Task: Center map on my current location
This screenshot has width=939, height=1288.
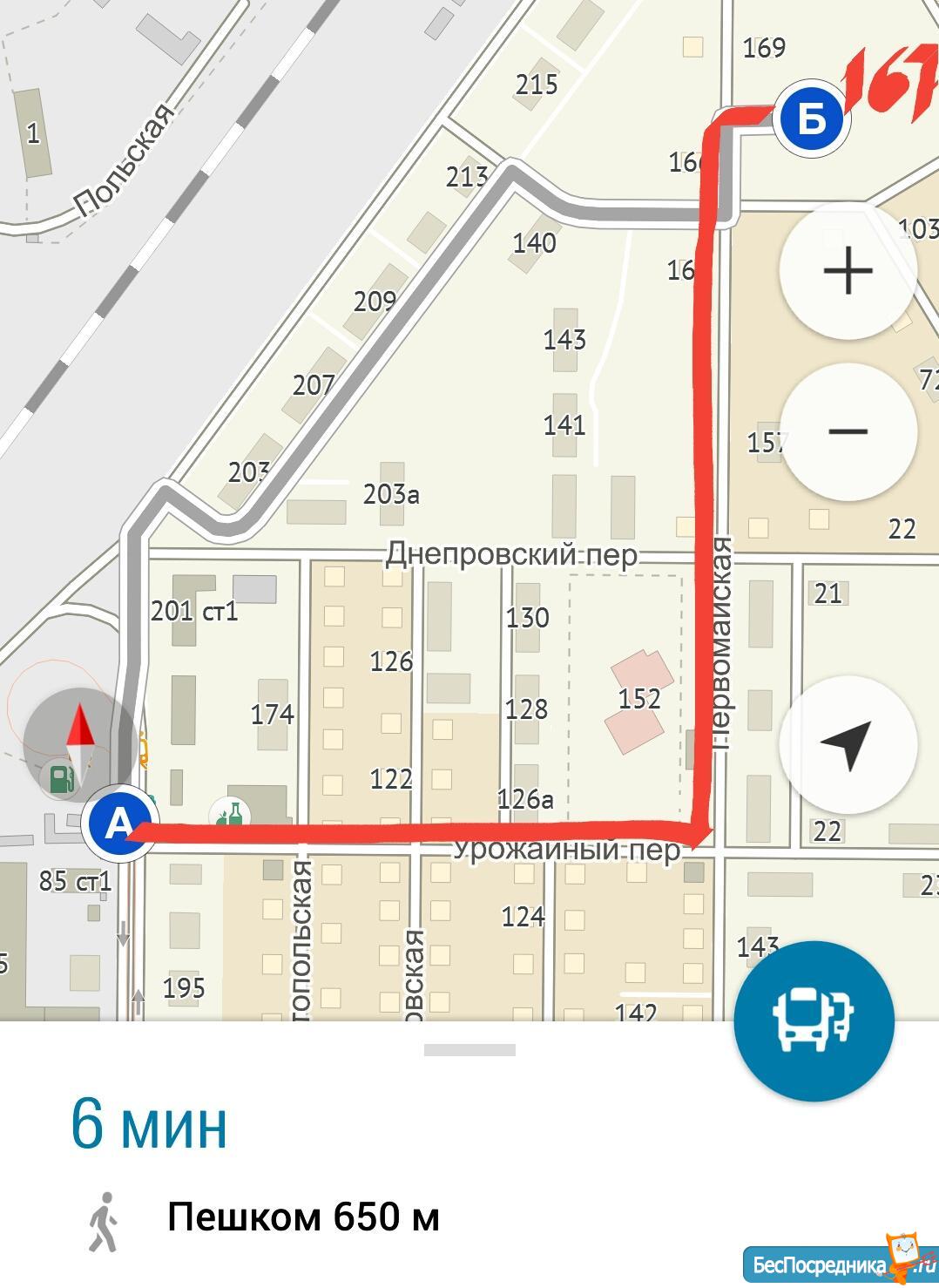Action: [848, 745]
